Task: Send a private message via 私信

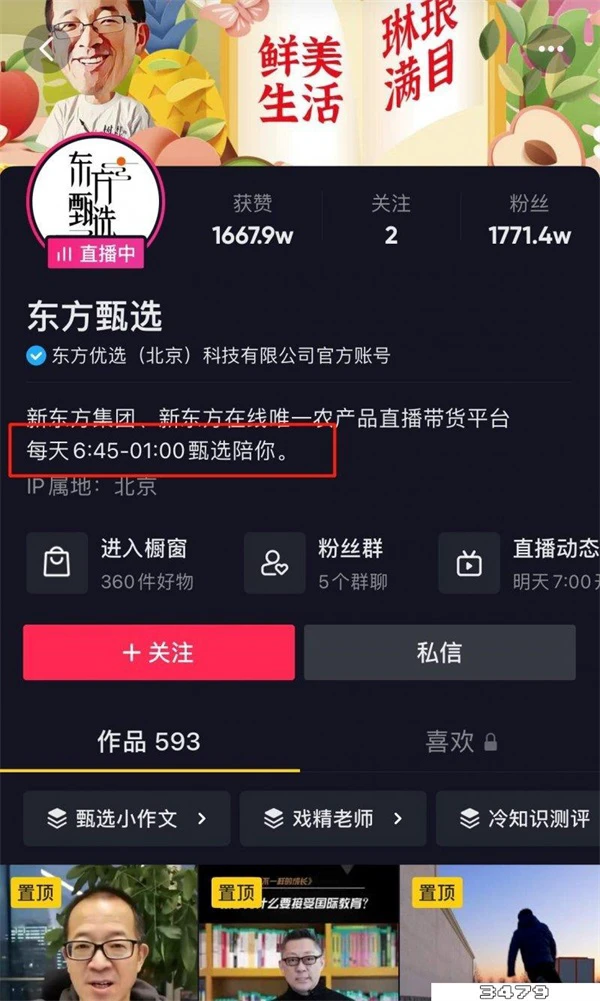Action: click(x=439, y=653)
